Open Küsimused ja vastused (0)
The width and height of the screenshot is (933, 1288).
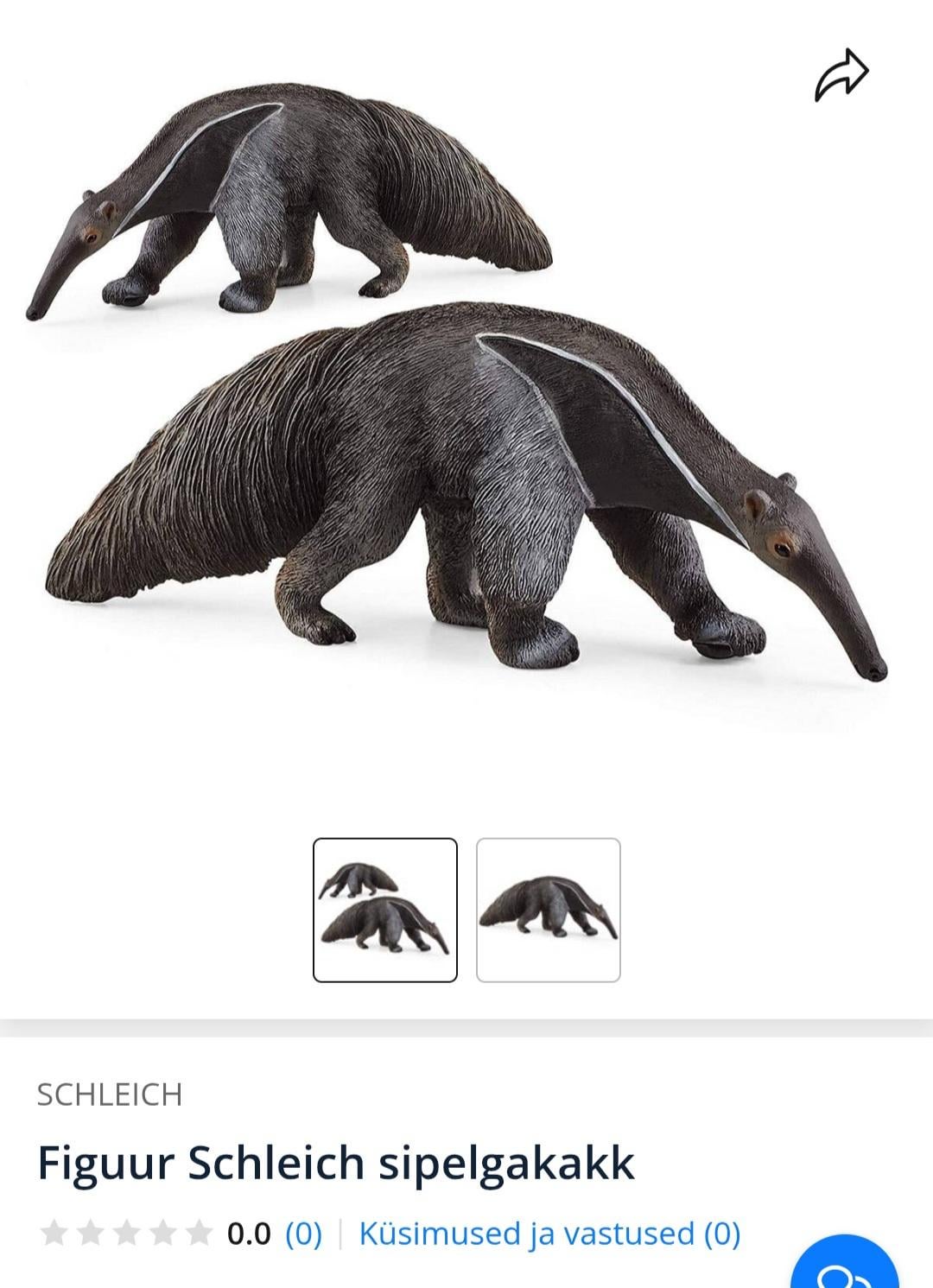pyautogui.click(x=549, y=1233)
